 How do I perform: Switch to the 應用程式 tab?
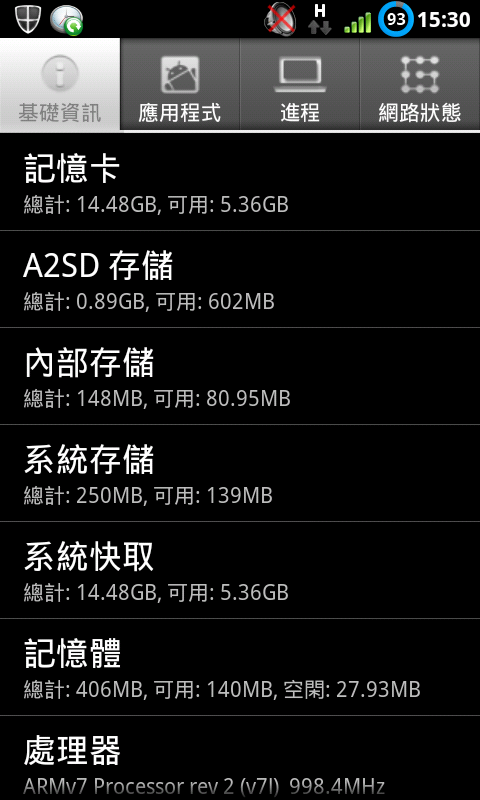pos(180,84)
